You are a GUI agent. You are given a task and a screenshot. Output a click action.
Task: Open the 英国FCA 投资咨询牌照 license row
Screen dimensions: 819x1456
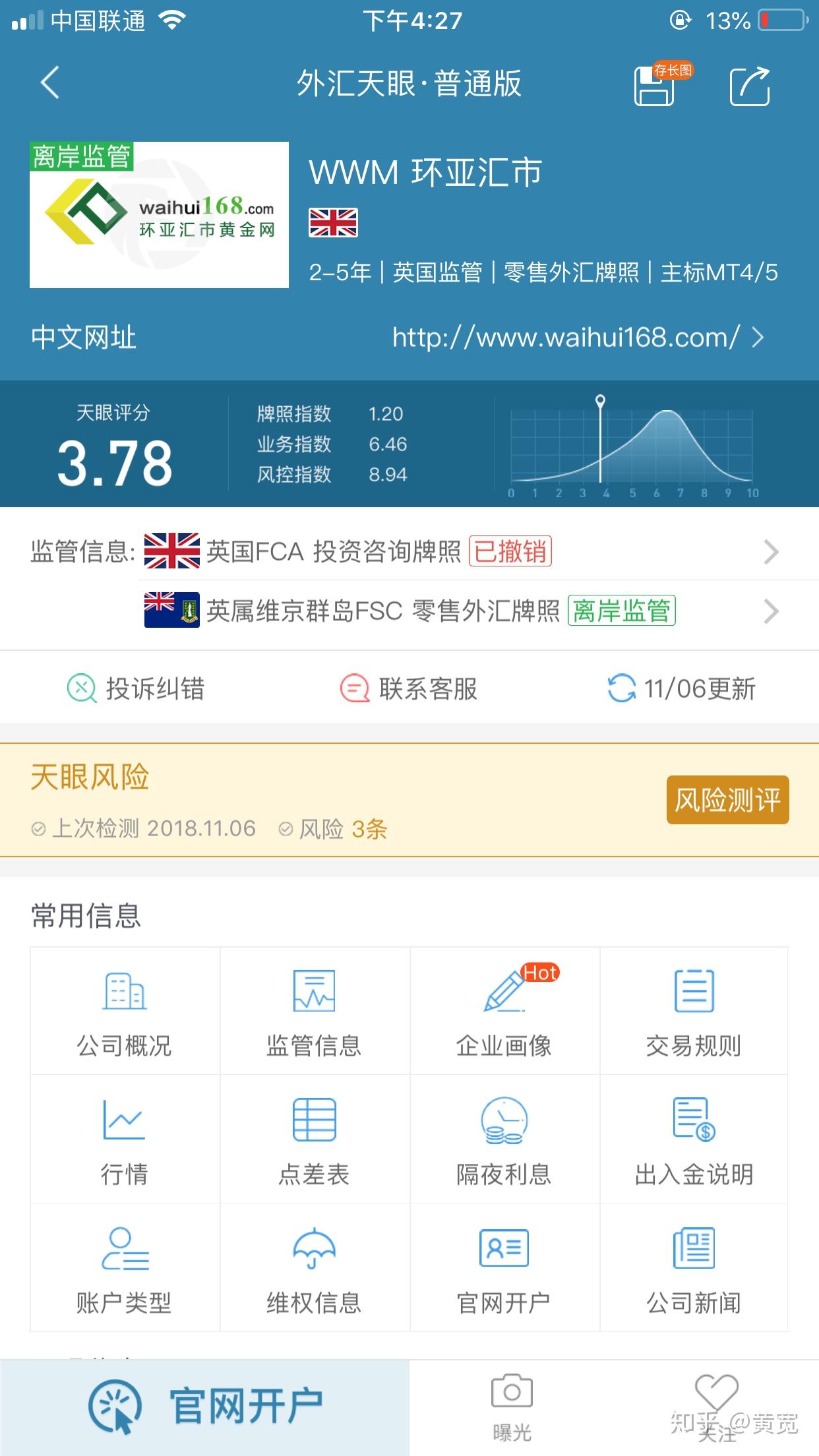(462, 551)
